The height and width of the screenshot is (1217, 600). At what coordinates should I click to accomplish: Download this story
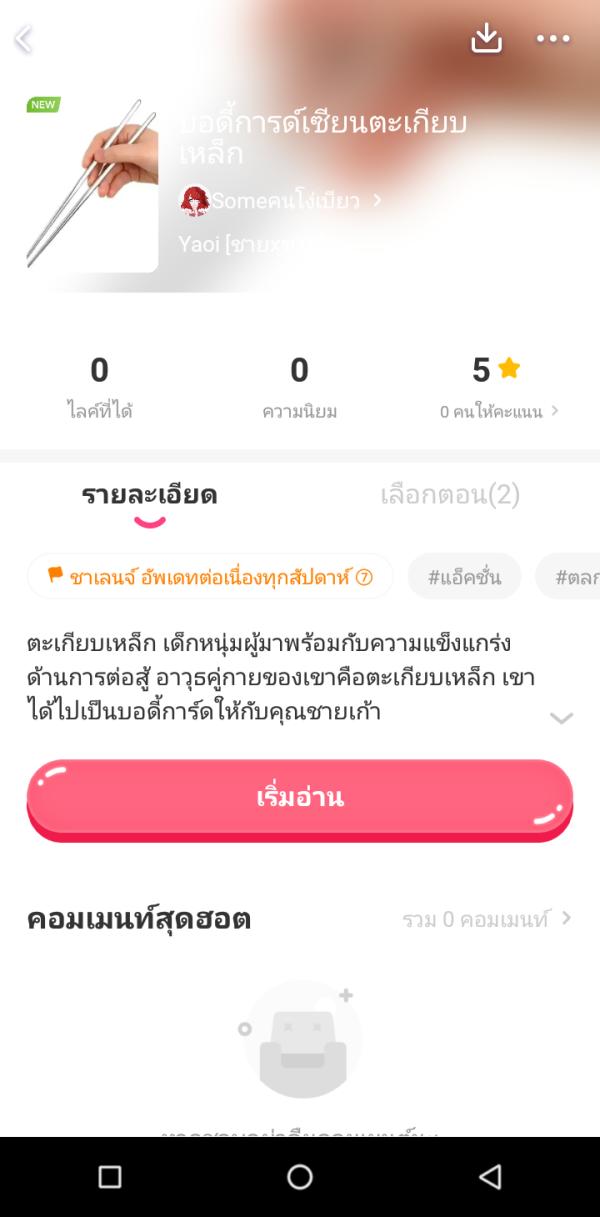pos(486,39)
